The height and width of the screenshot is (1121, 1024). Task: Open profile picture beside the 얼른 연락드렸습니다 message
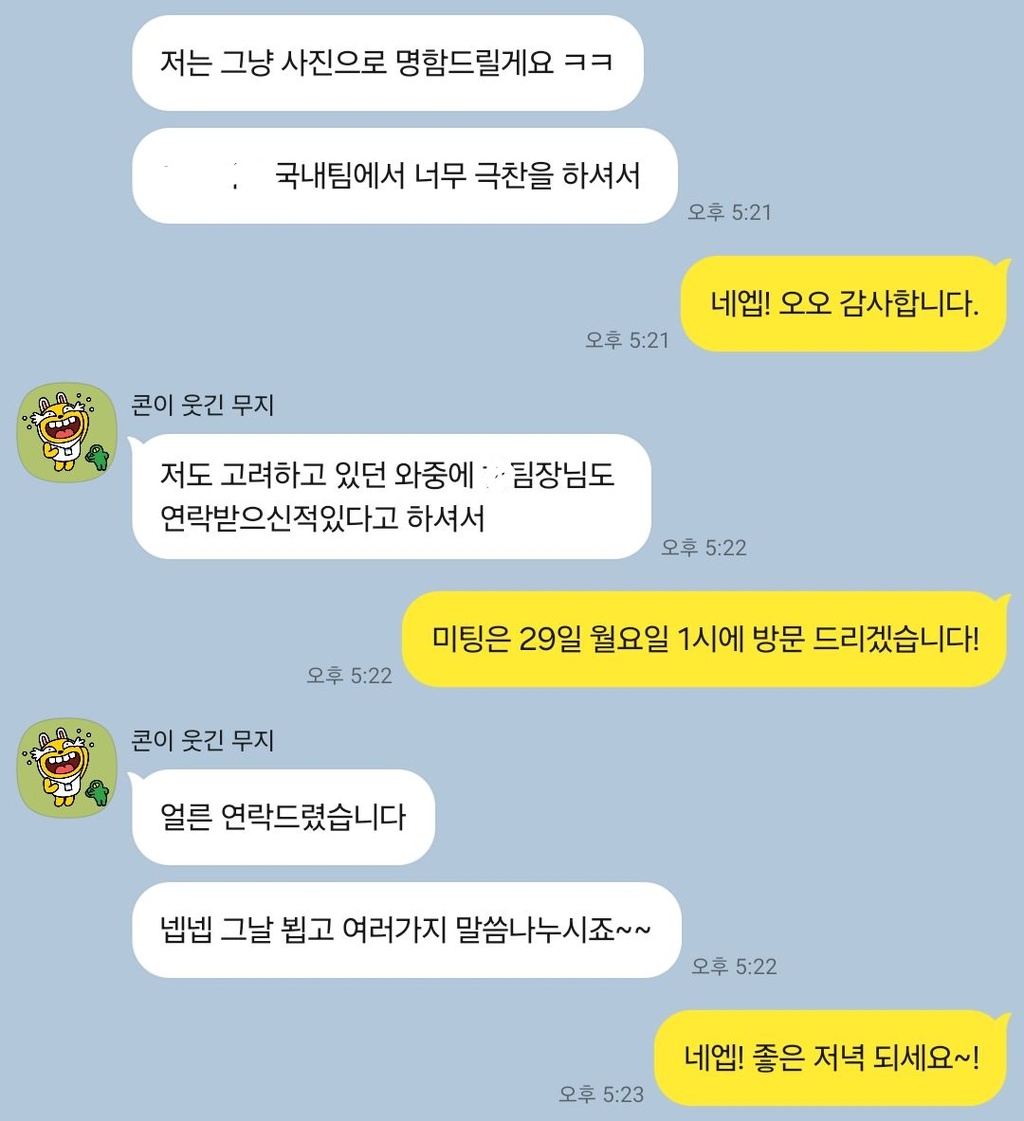[68, 767]
